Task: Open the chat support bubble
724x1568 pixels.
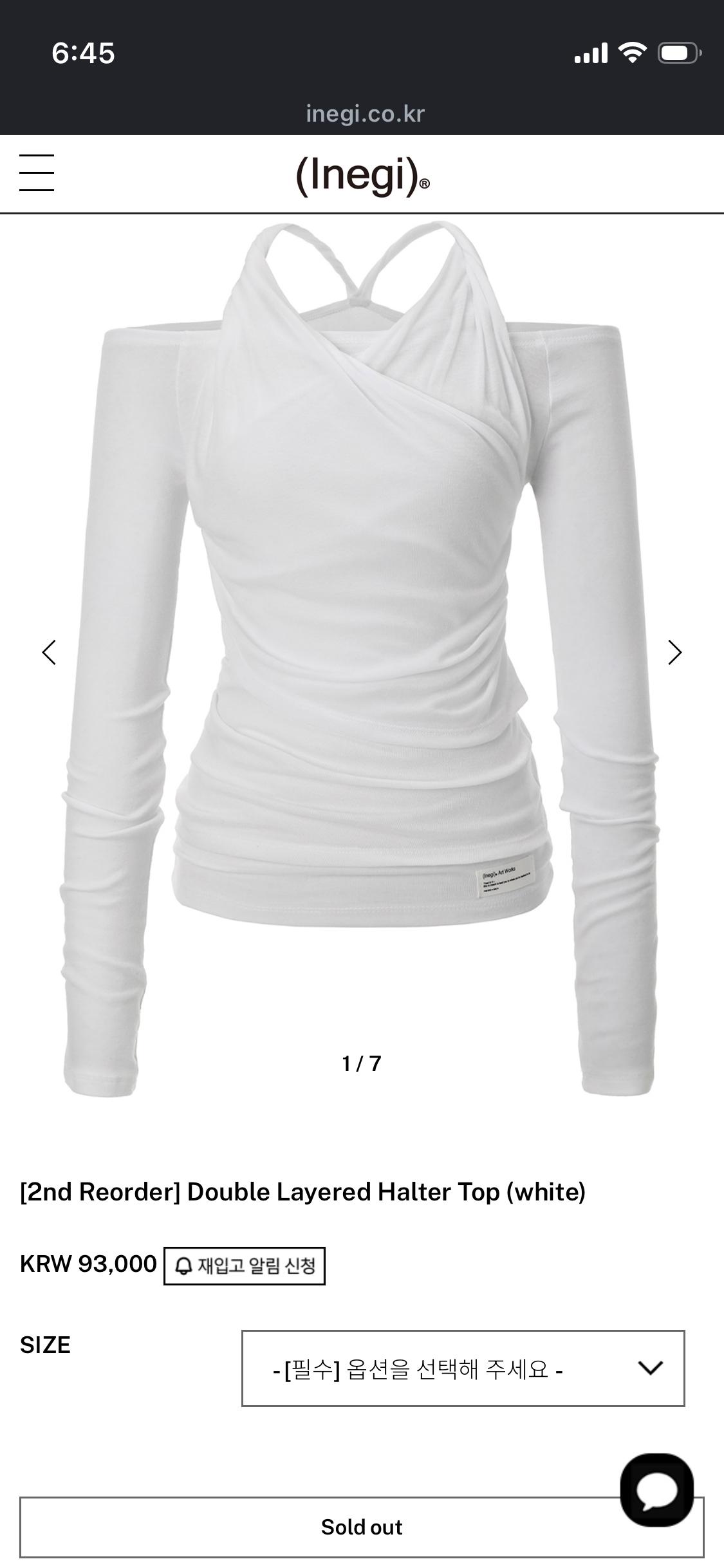Action: 656,1489
